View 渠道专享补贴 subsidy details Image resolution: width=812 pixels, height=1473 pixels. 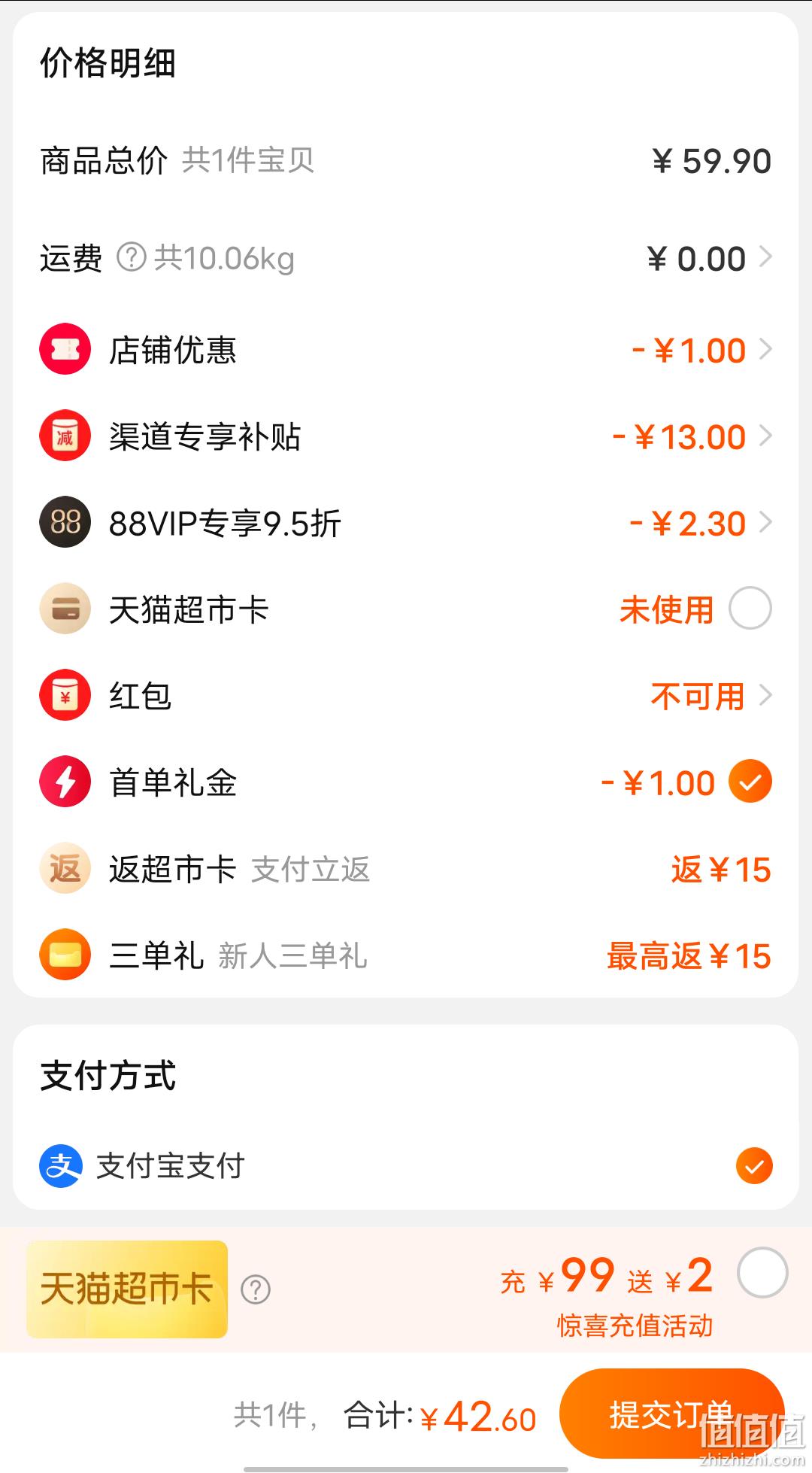coord(406,436)
